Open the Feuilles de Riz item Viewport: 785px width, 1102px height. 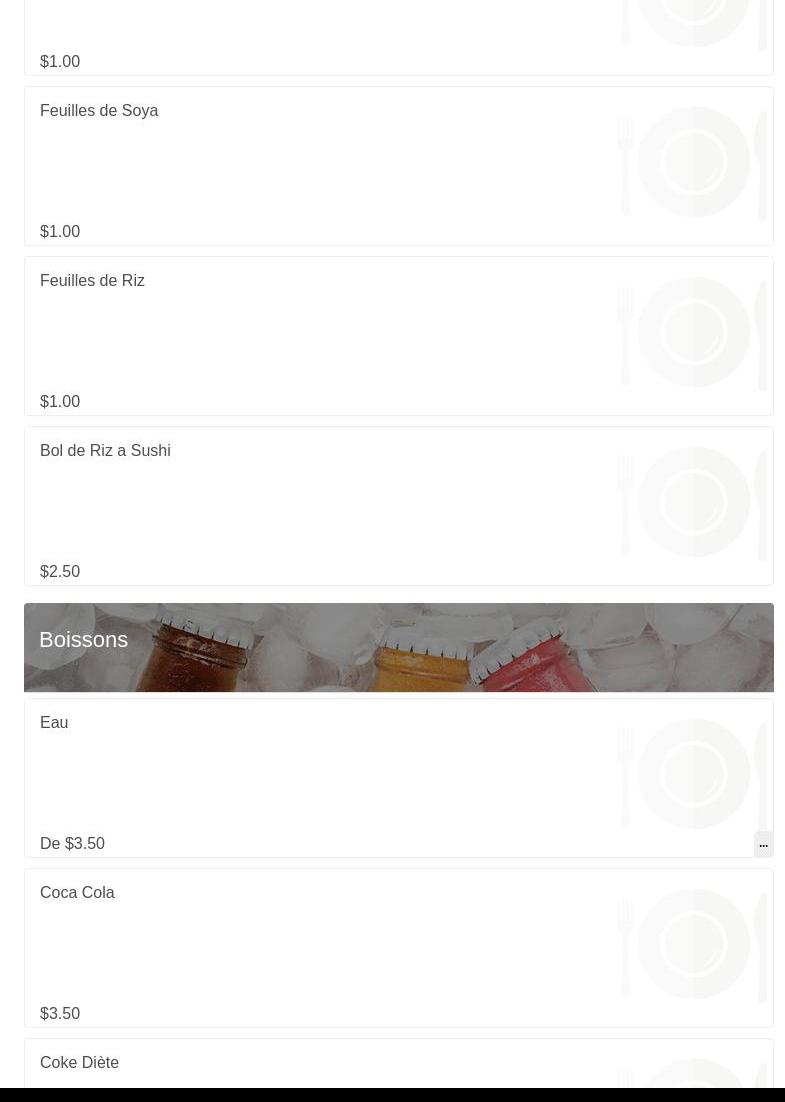tap(92, 281)
